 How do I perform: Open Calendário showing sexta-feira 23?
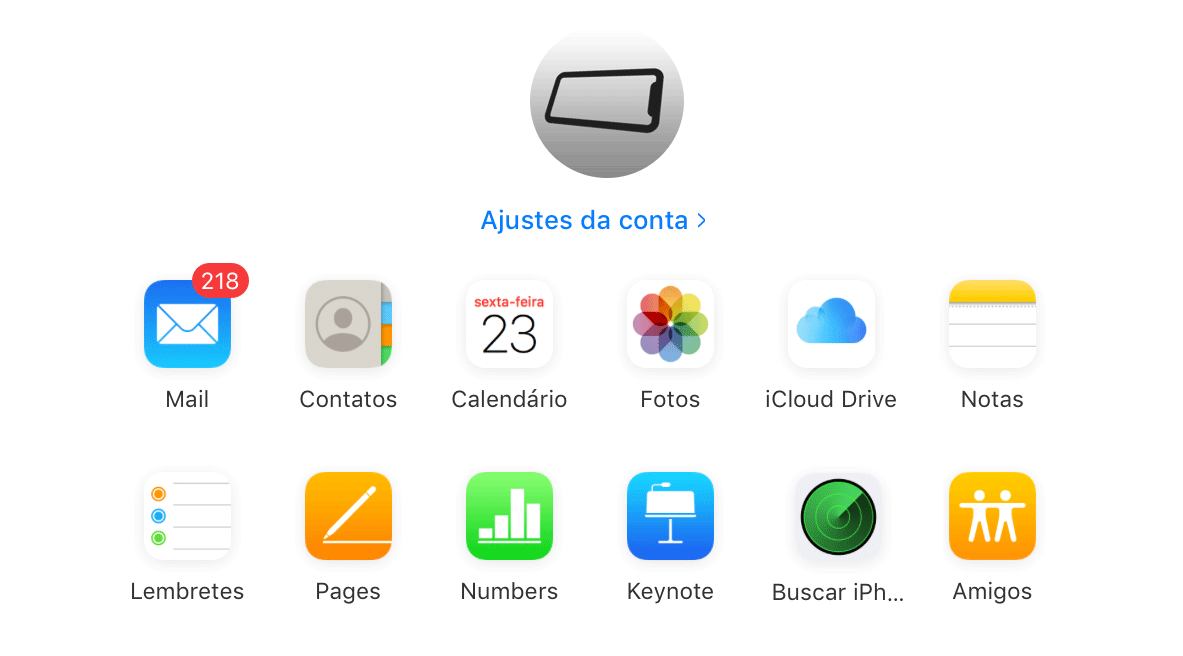coord(509,324)
